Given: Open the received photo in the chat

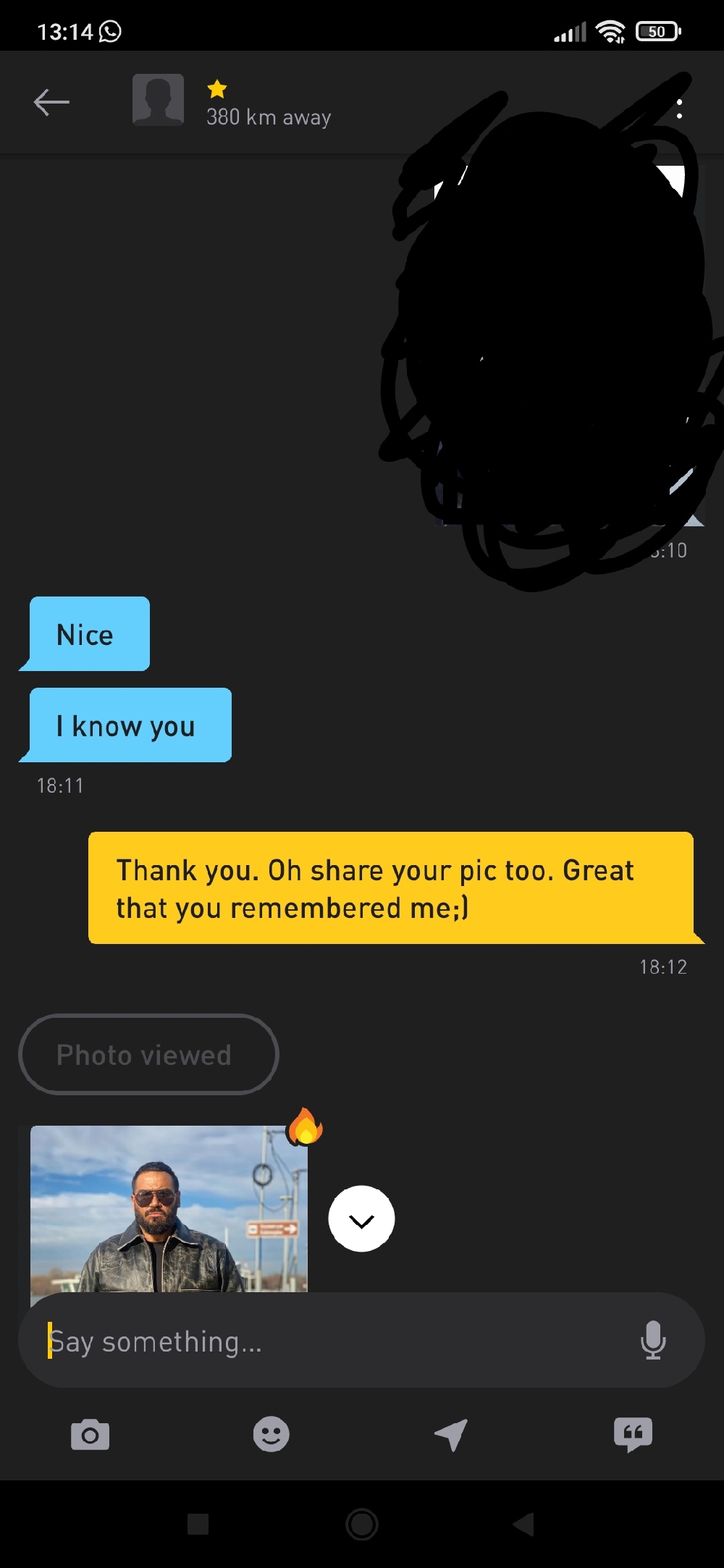Looking at the screenshot, I should pos(169,1208).
